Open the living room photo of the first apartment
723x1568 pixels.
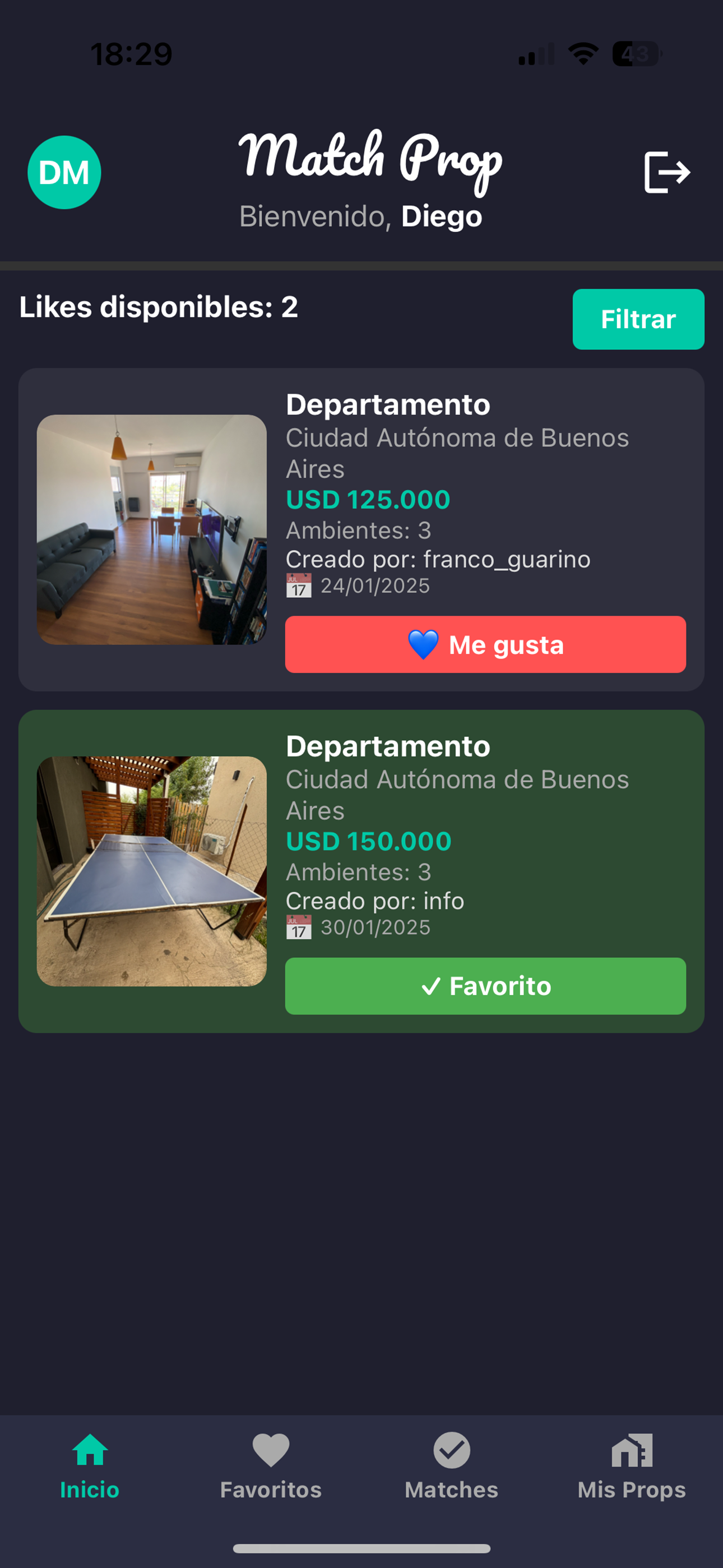tap(151, 530)
